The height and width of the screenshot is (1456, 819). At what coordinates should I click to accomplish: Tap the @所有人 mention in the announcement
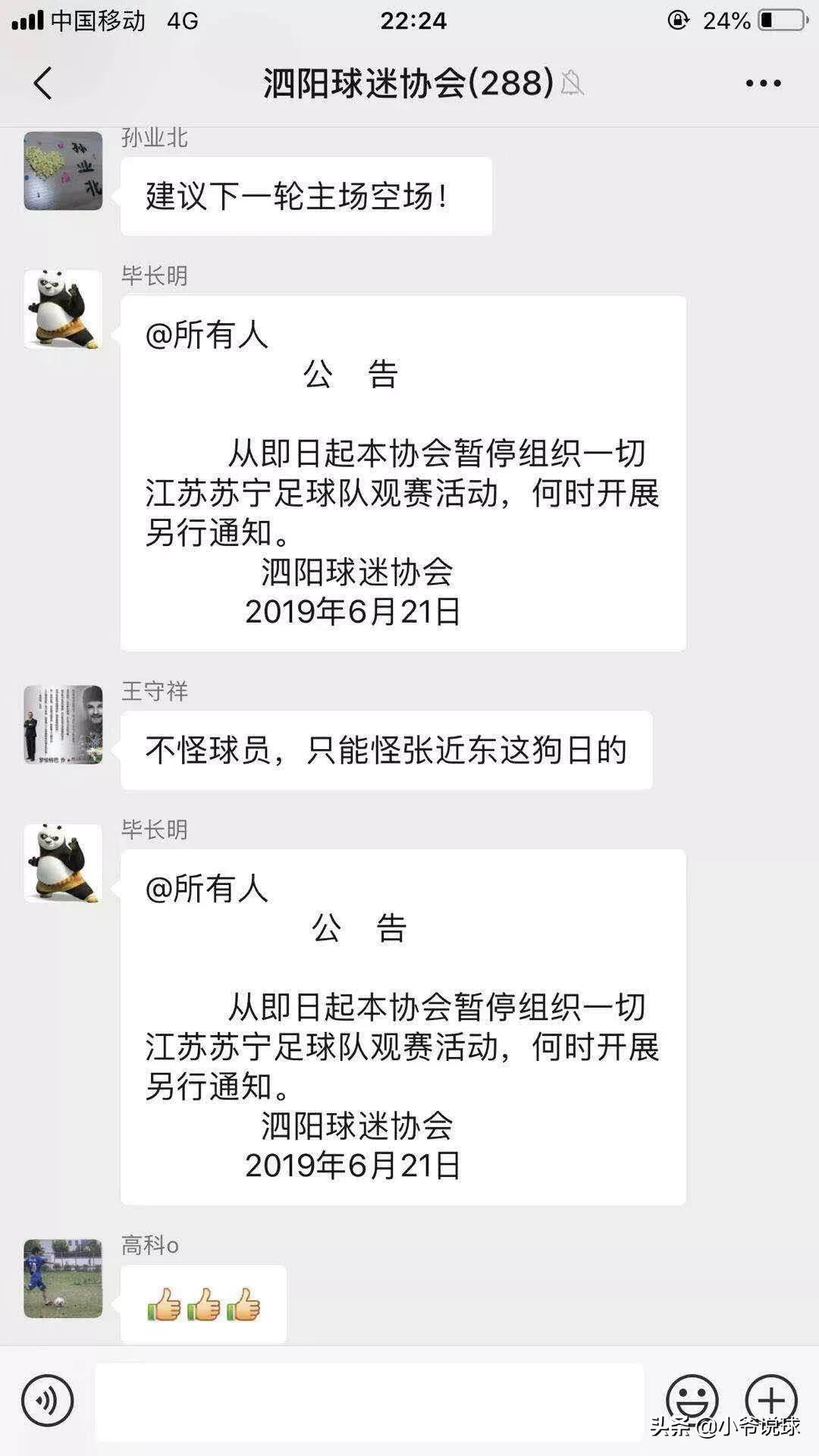coord(205,336)
